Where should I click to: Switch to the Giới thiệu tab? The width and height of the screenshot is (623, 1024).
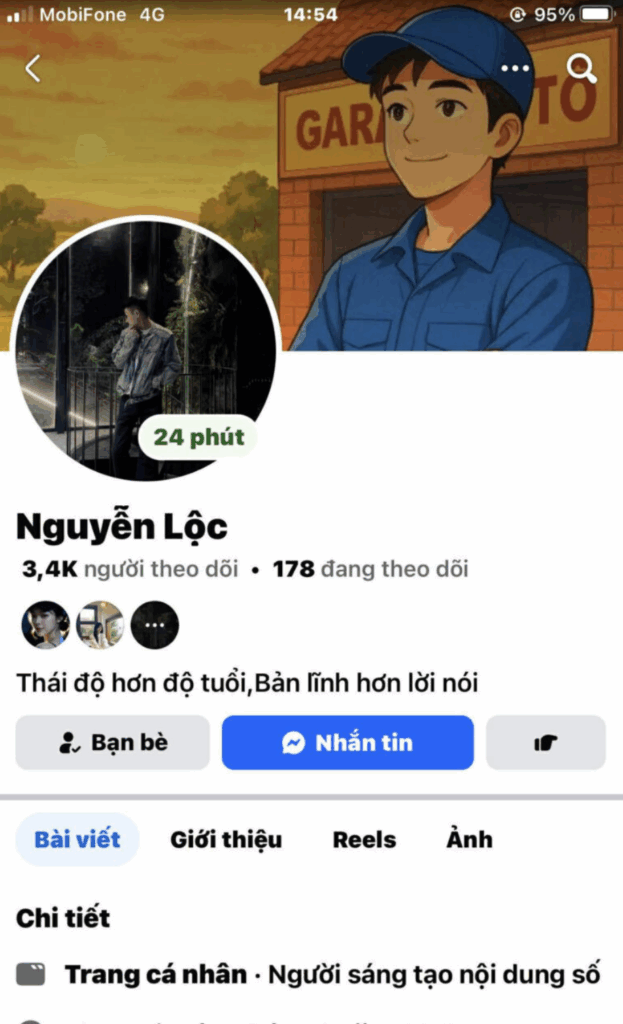pyautogui.click(x=226, y=840)
